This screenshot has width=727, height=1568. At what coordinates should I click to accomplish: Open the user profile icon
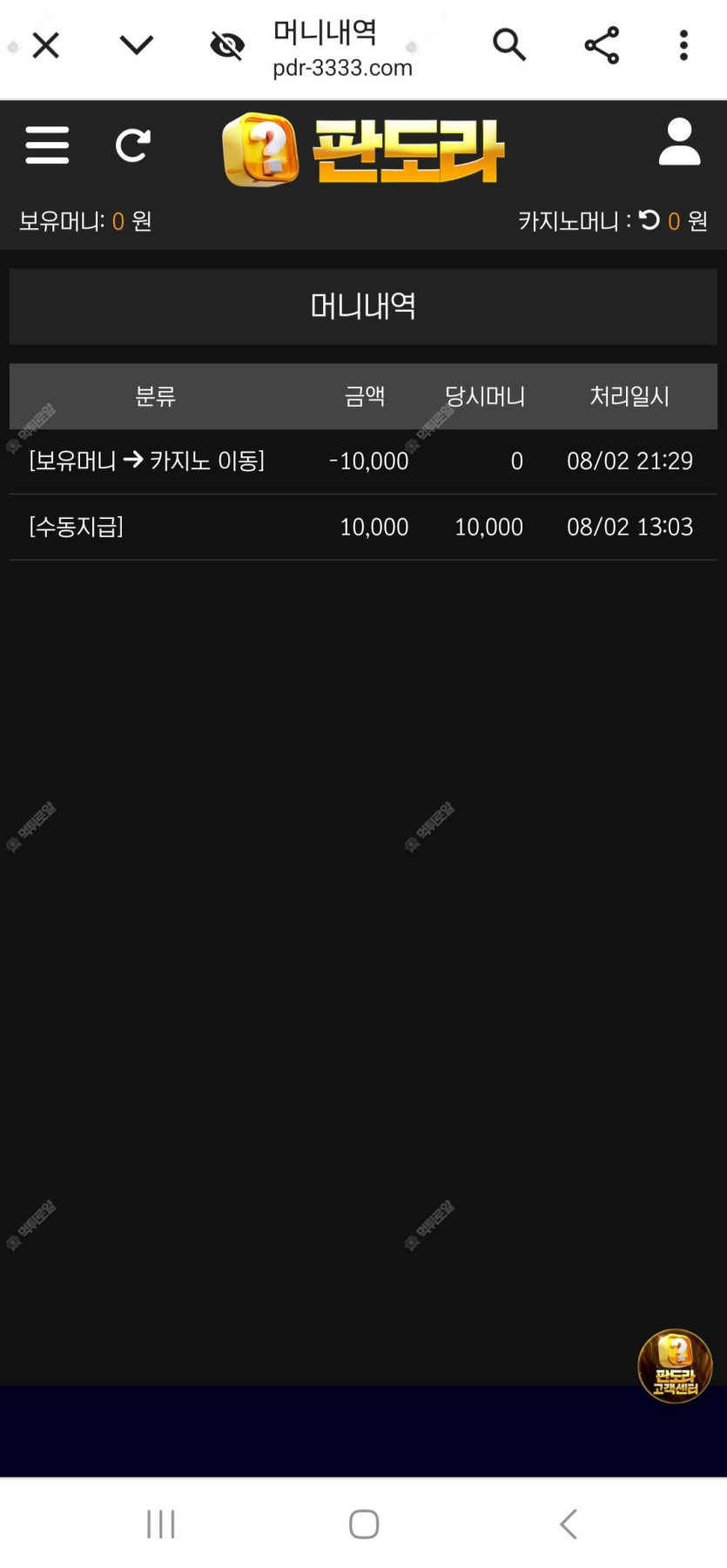point(679,142)
